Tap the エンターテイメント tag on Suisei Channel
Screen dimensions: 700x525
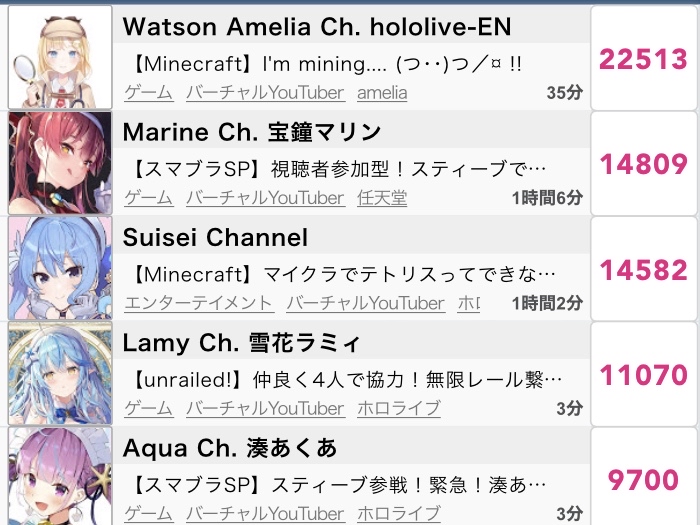(198, 303)
